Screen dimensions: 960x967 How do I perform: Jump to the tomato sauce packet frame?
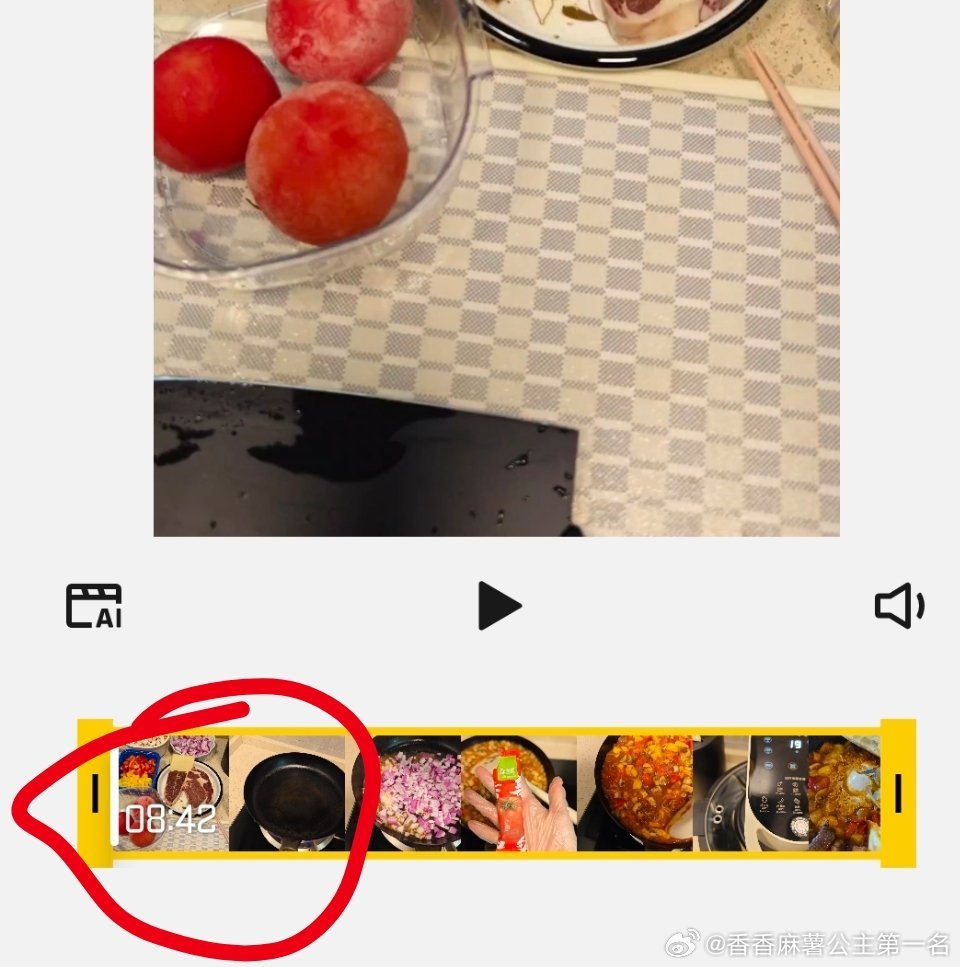click(x=517, y=793)
